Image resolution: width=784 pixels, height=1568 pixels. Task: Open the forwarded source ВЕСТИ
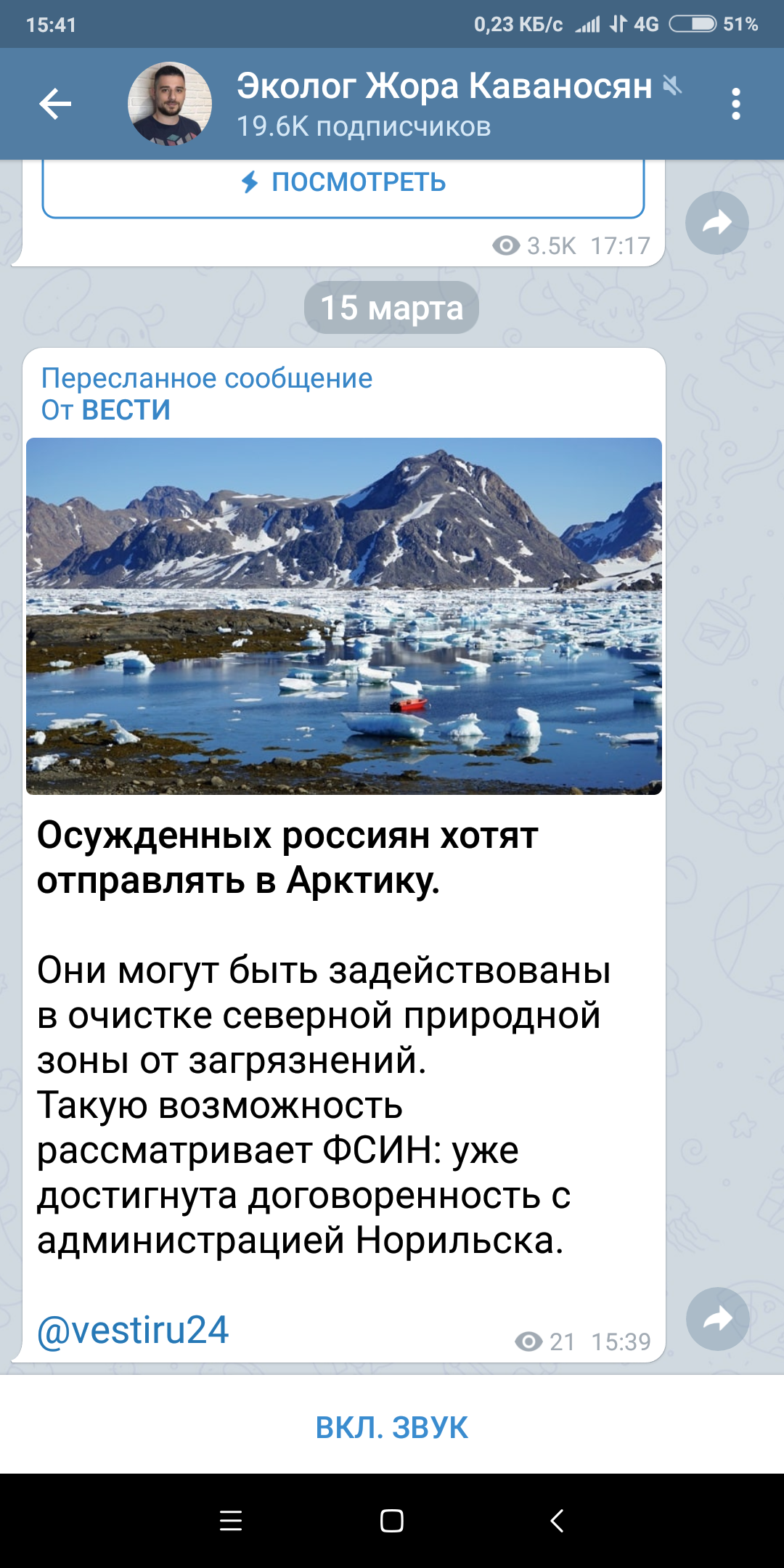[x=126, y=410]
